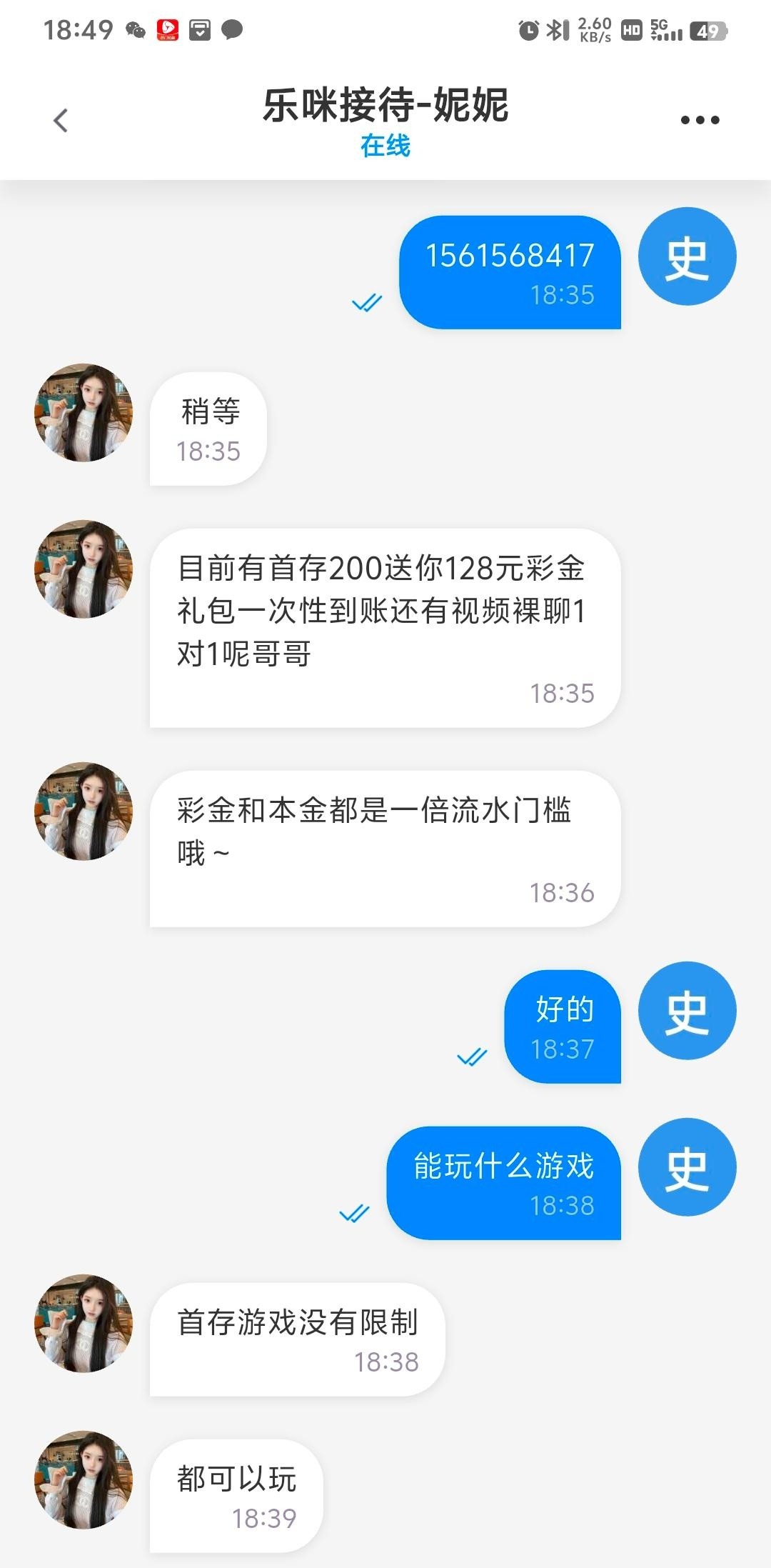Open 妮妮's avatar beside the 稍等 message
The width and height of the screenshot is (771, 1568).
tap(84, 413)
